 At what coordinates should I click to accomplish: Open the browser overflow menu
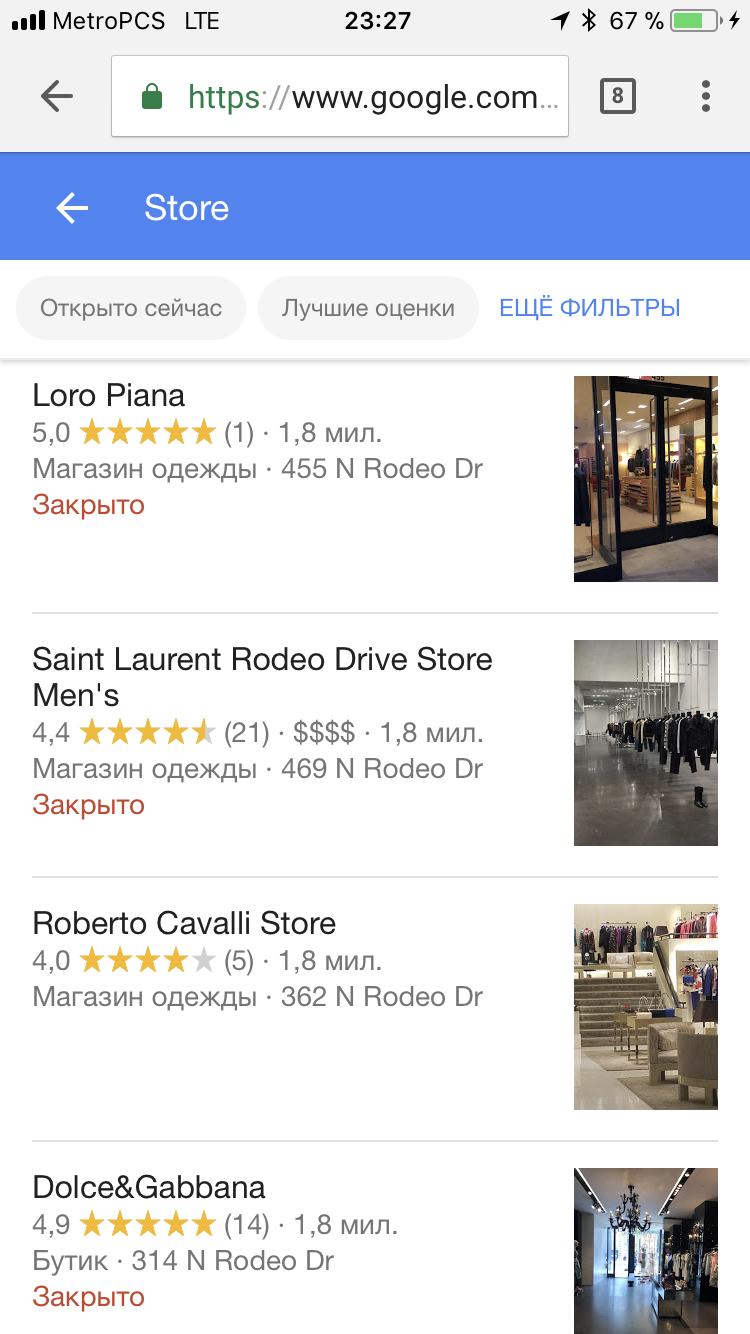(x=706, y=96)
